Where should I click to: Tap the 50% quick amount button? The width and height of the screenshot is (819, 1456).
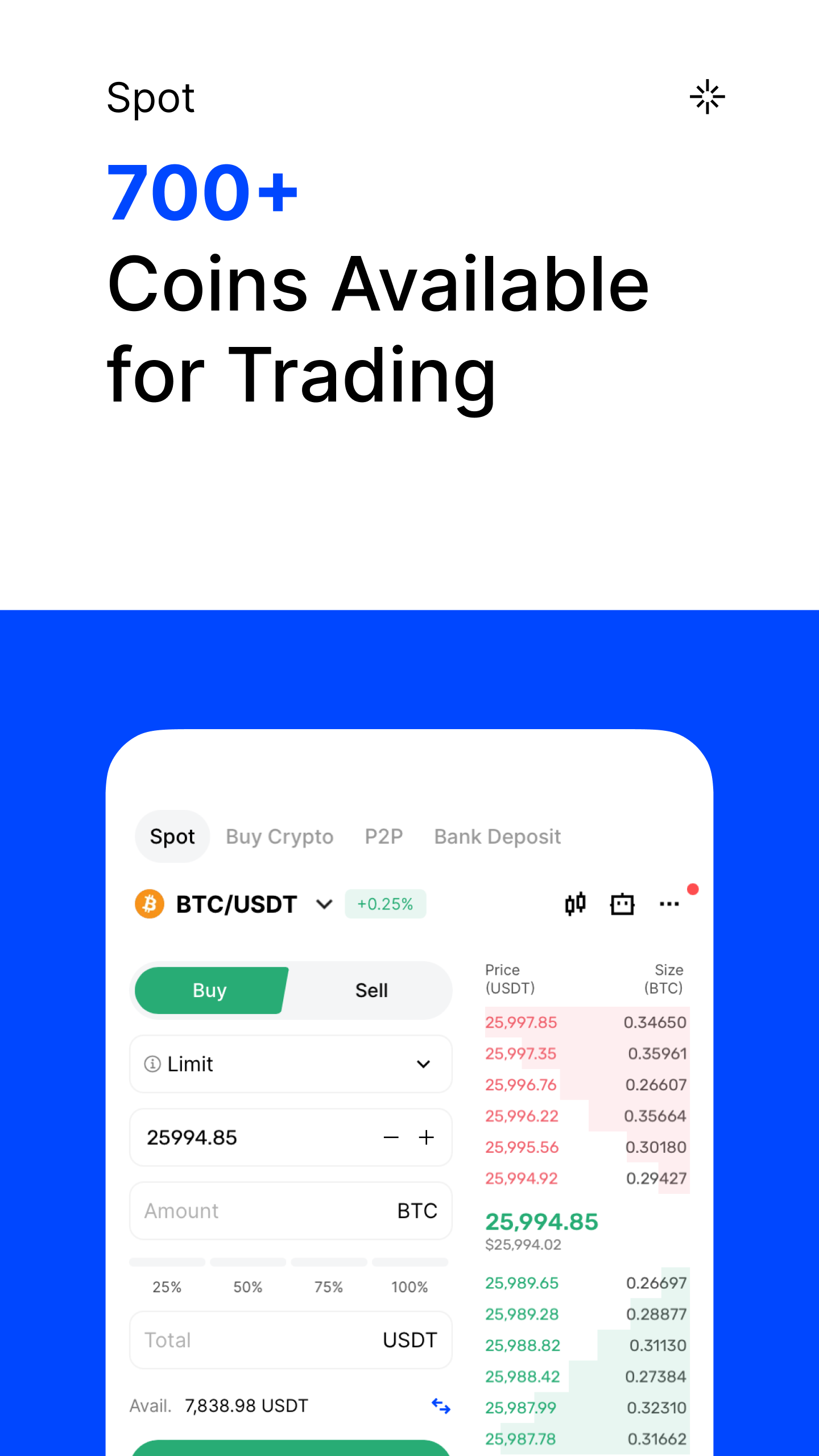(x=248, y=1287)
